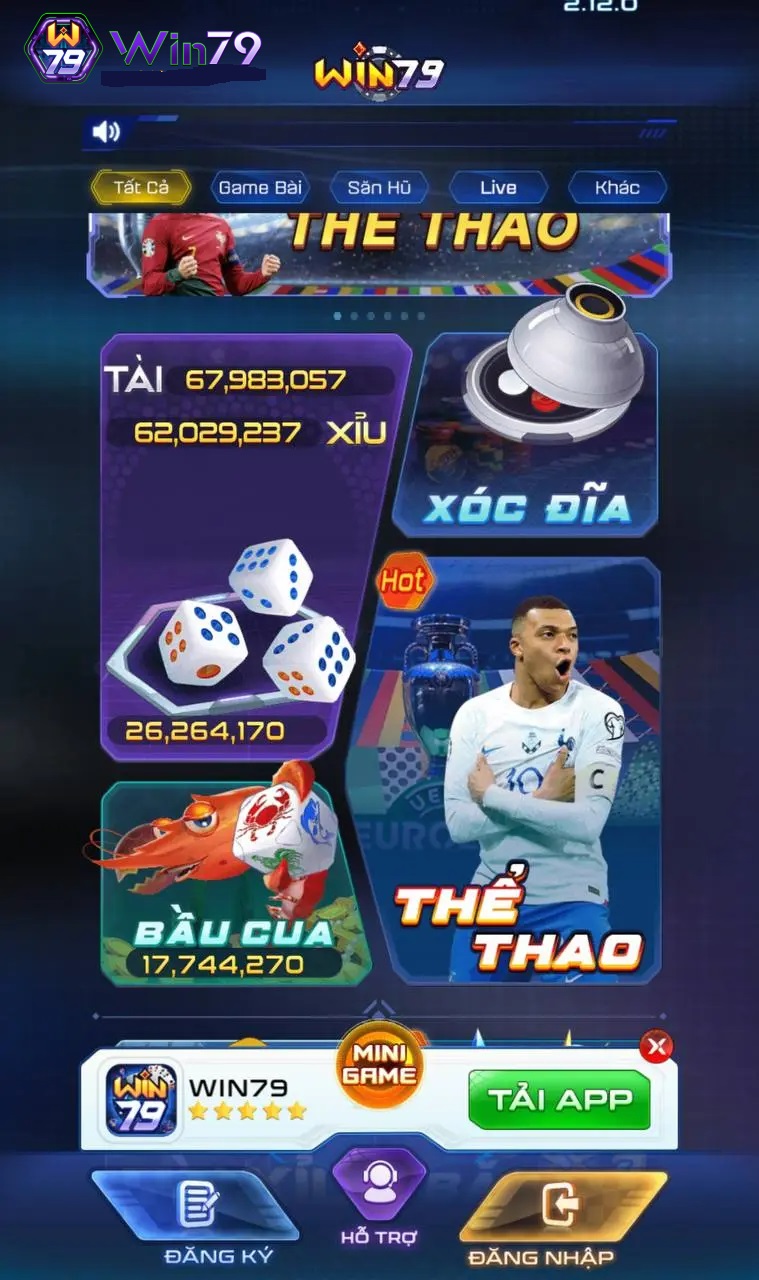Viewport: 759px width, 1280px height.
Task: Switch to the Game Bài tab
Action: (259, 187)
